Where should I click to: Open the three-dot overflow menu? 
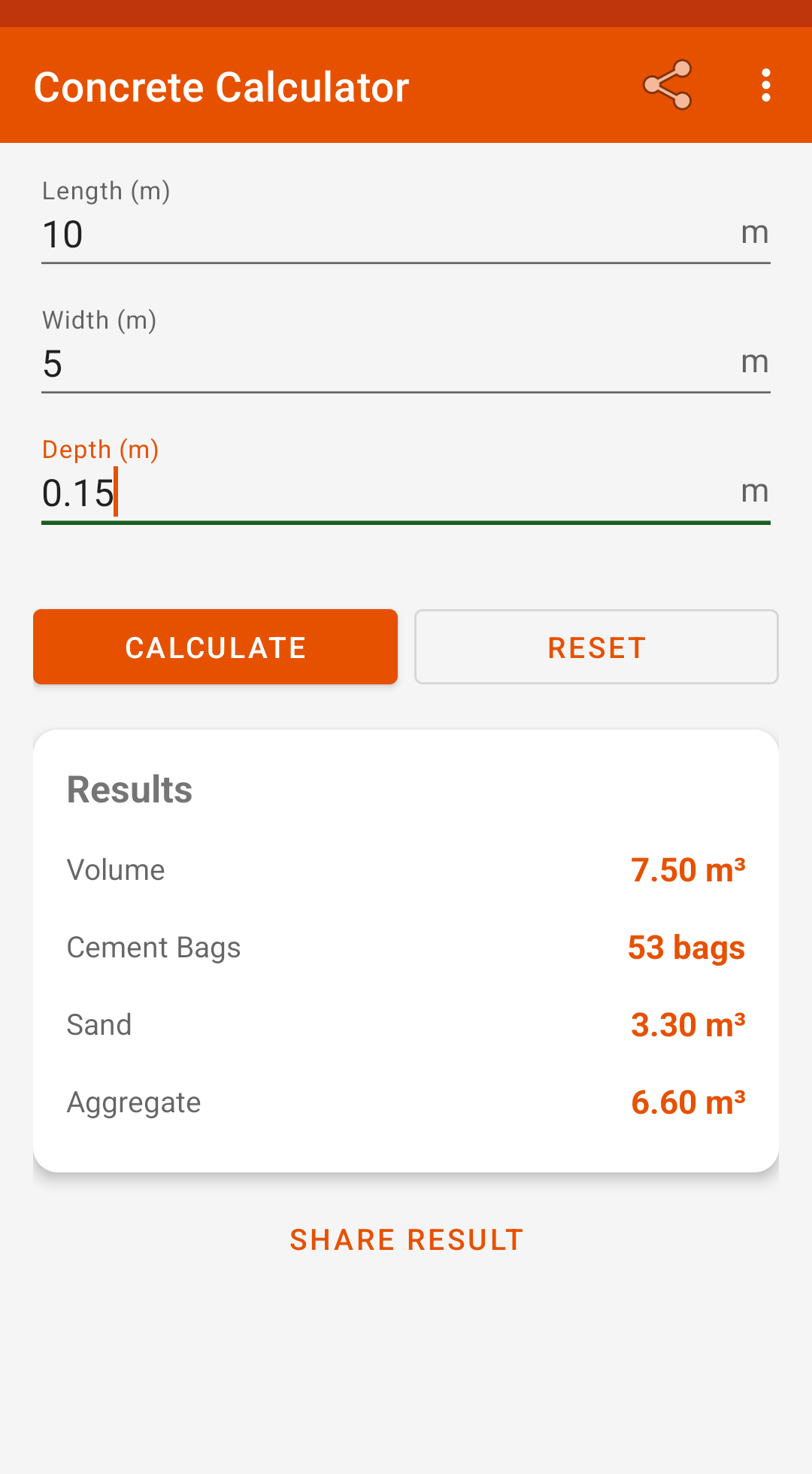766,85
